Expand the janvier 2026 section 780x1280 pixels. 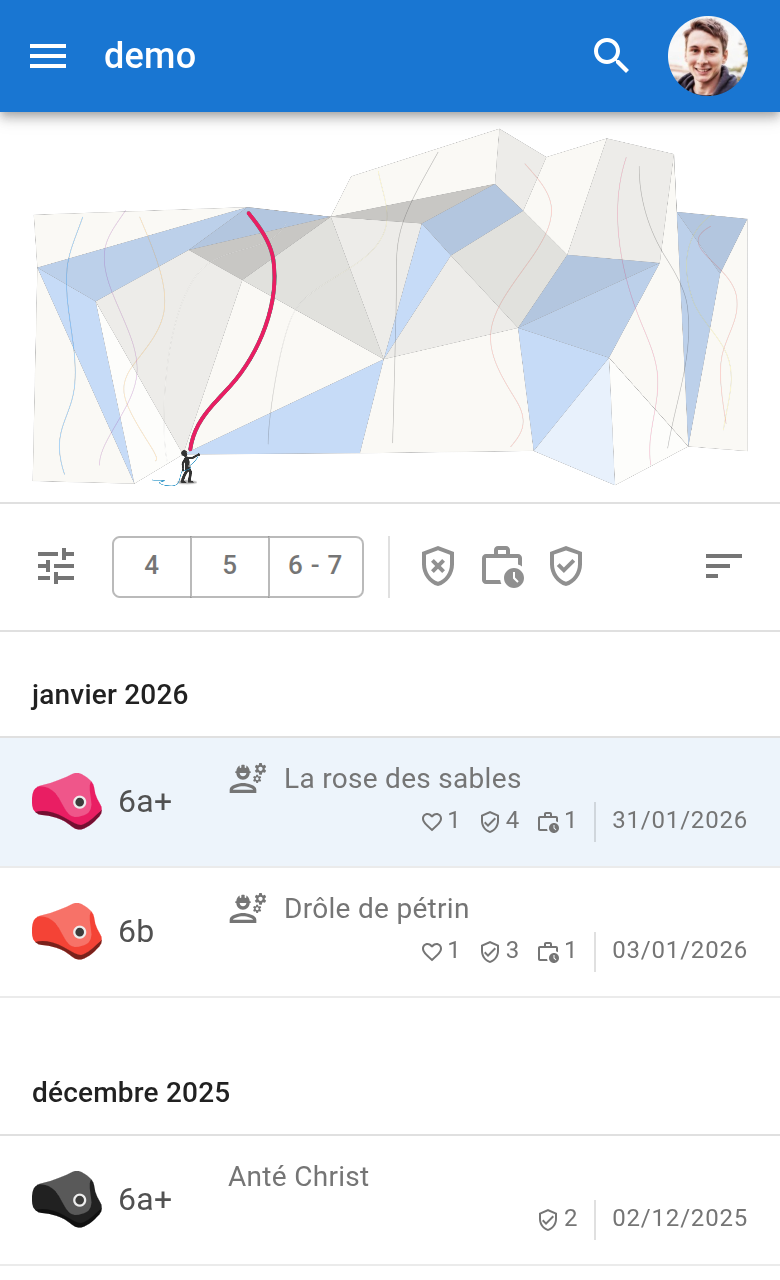click(x=110, y=694)
